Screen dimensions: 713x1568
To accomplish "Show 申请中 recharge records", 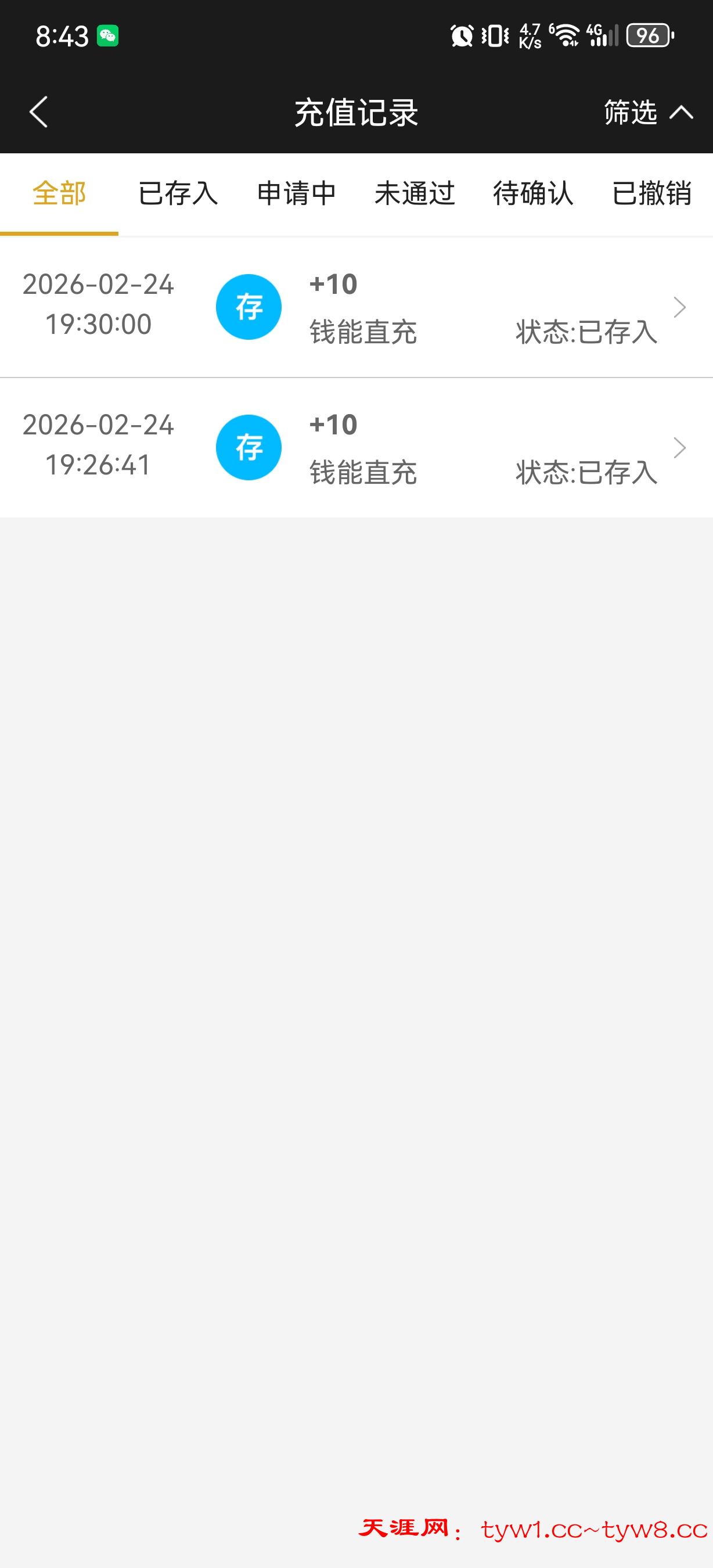I will pyautogui.click(x=296, y=194).
